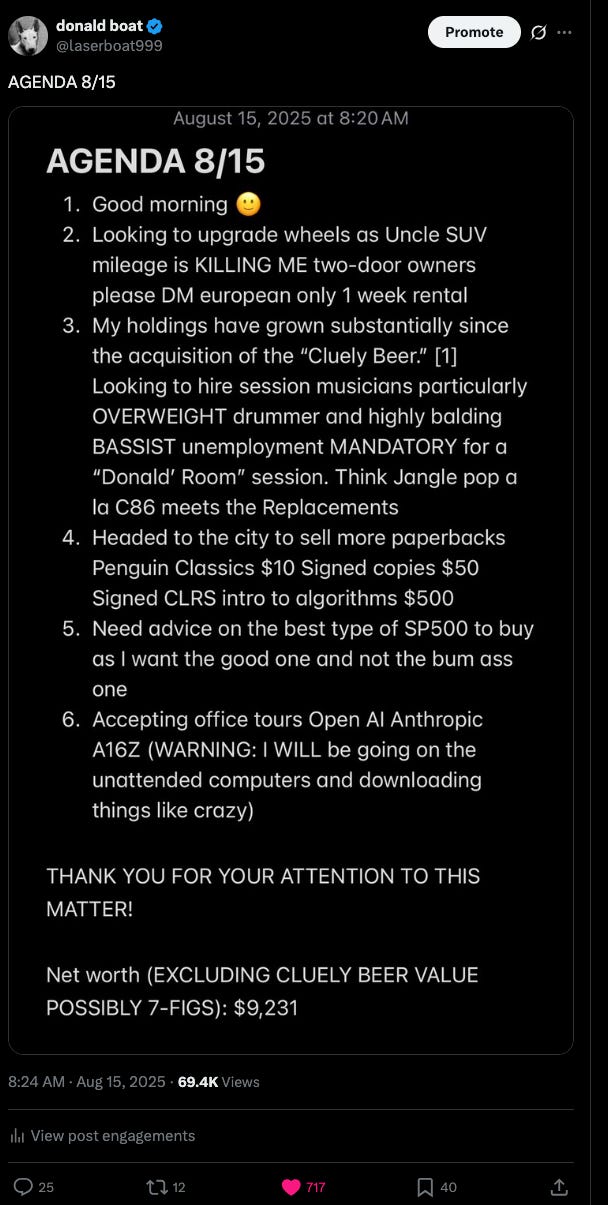608x1205 pixels.
Task: Reply to this post via comment icon
Action: (24, 1187)
